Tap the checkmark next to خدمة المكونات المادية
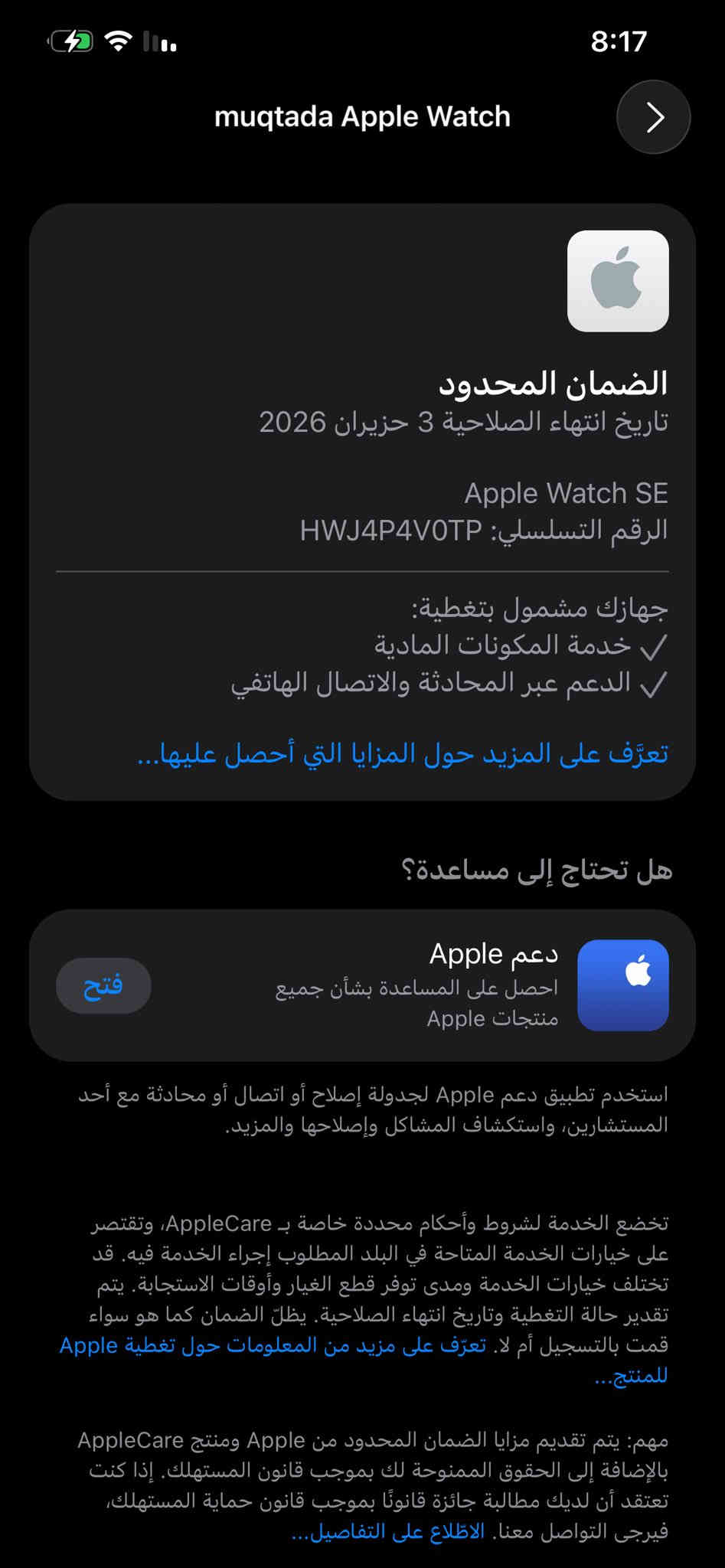 click(x=655, y=646)
